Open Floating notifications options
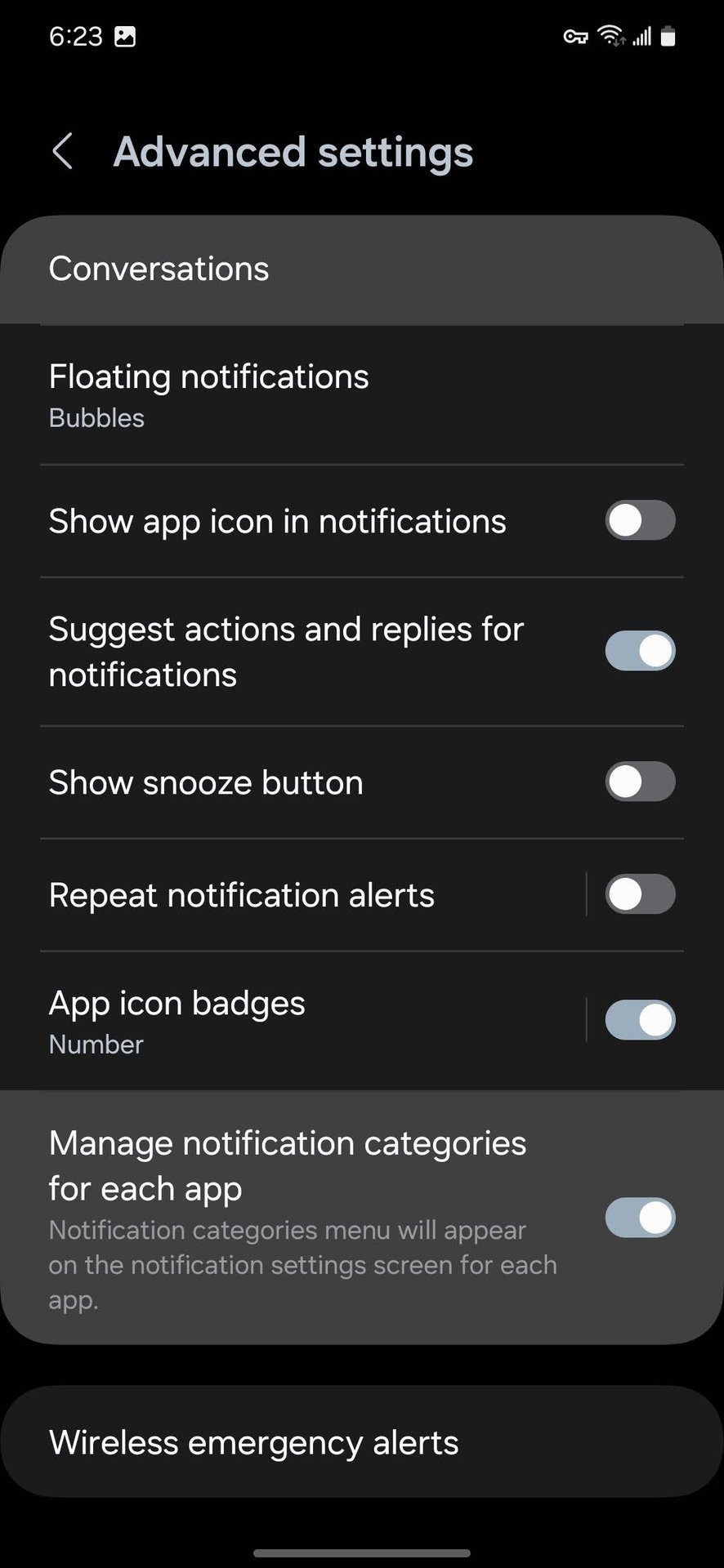The image size is (724, 1568). tap(361, 395)
